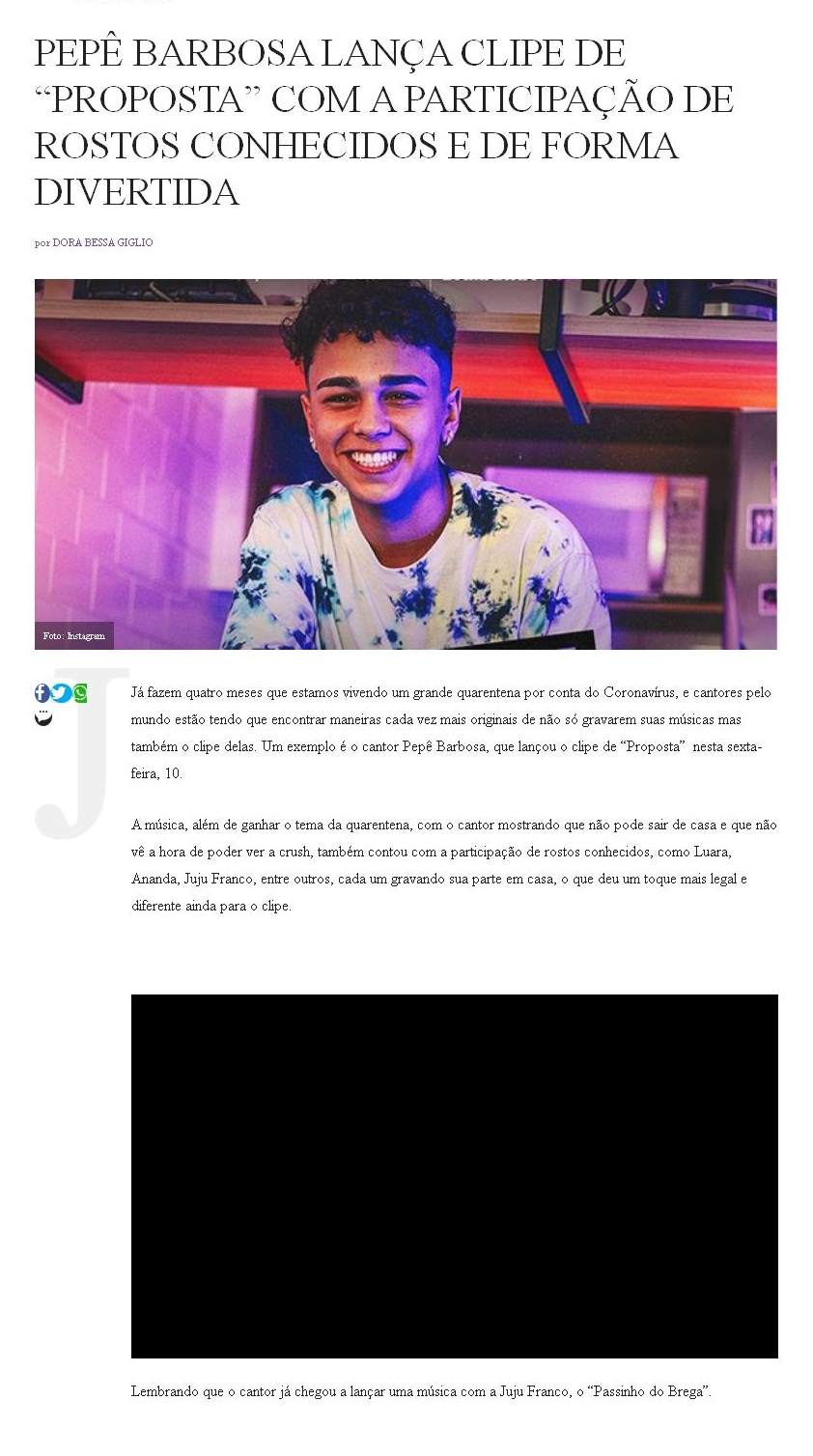813x1456 pixels.
Task: Tweet this article via the Twitter icon
Action: click(61, 692)
